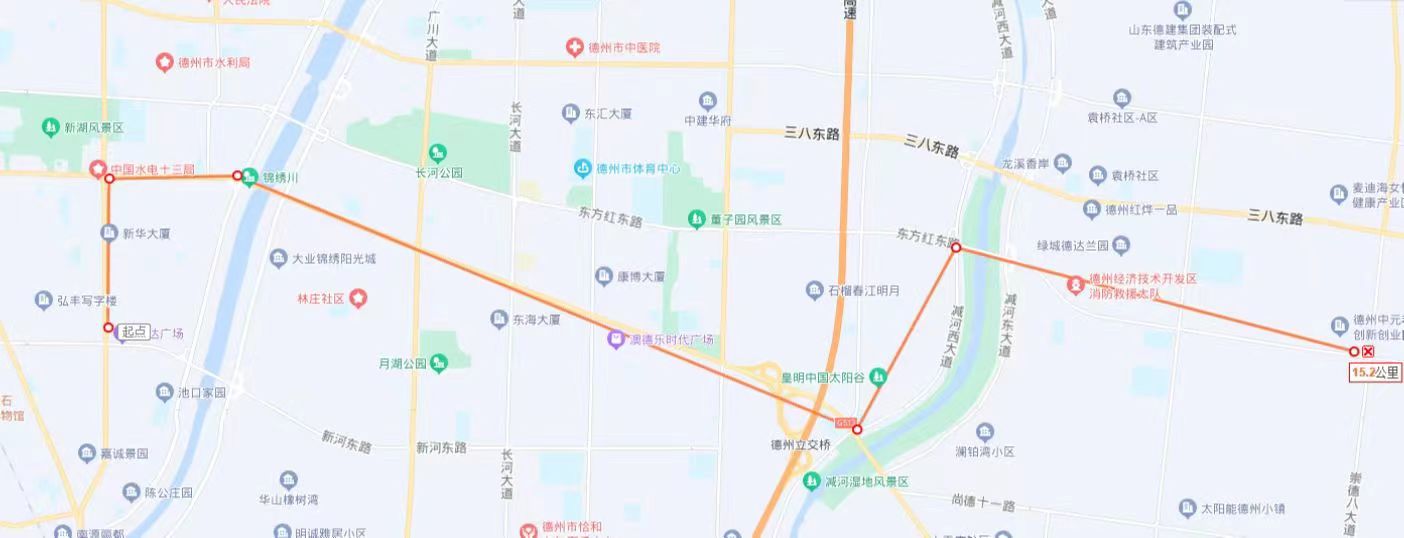
Task: Select the 德州市体育中心 map marker
Action: click(582, 168)
